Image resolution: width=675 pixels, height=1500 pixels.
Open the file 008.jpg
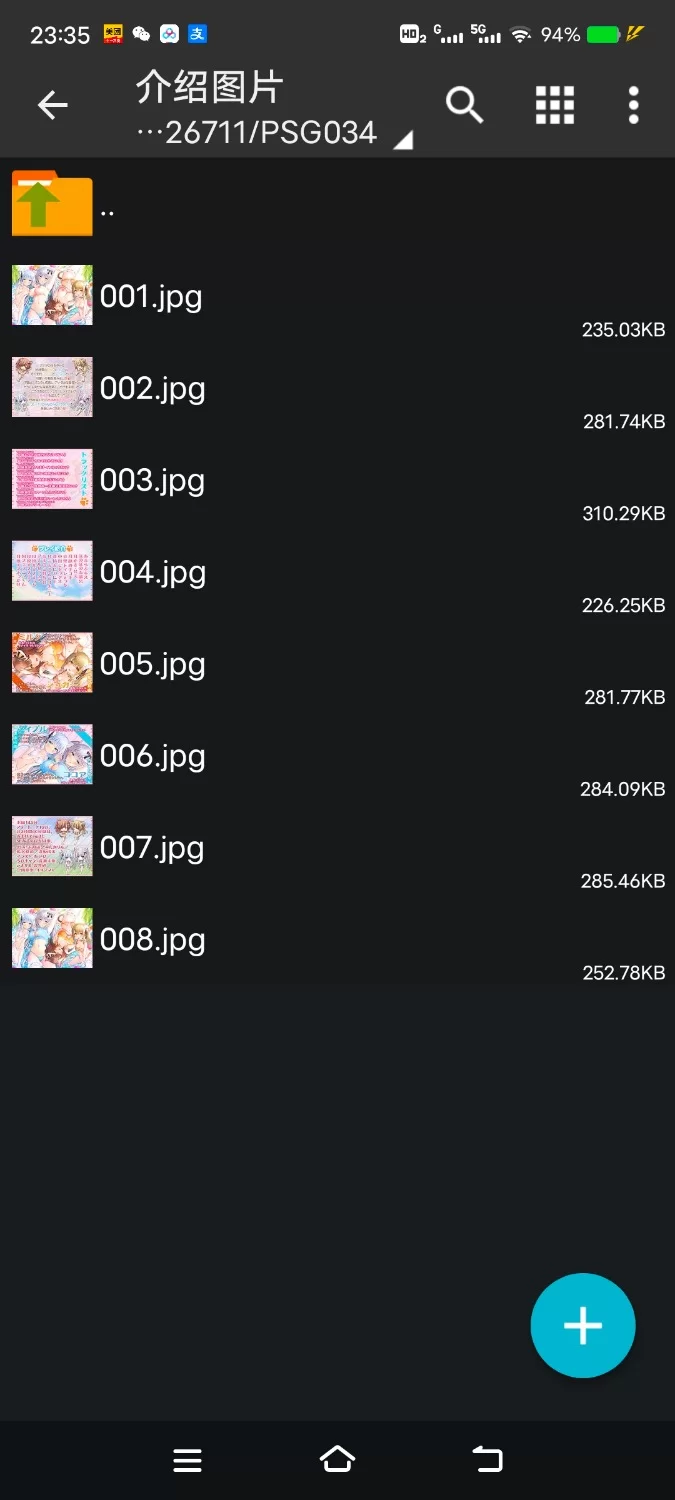coord(152,940)
